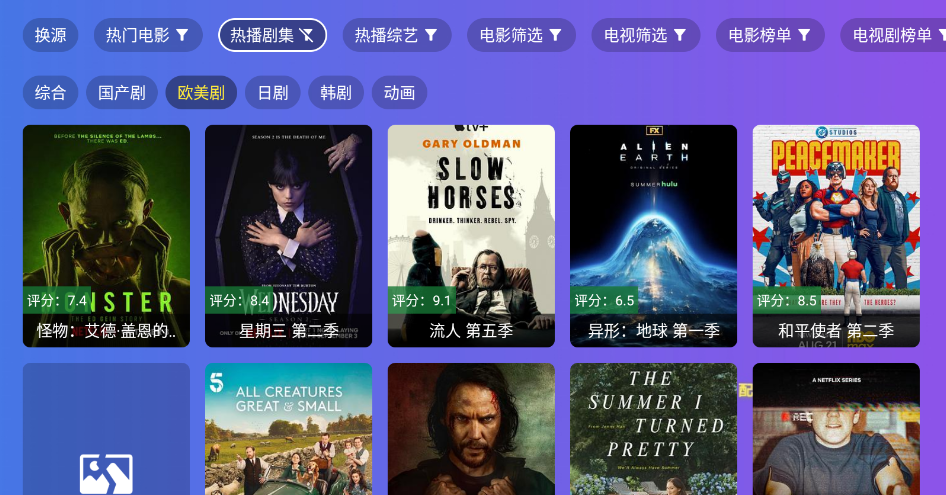Open 异形:地球 第一季 card

point(653,235)
